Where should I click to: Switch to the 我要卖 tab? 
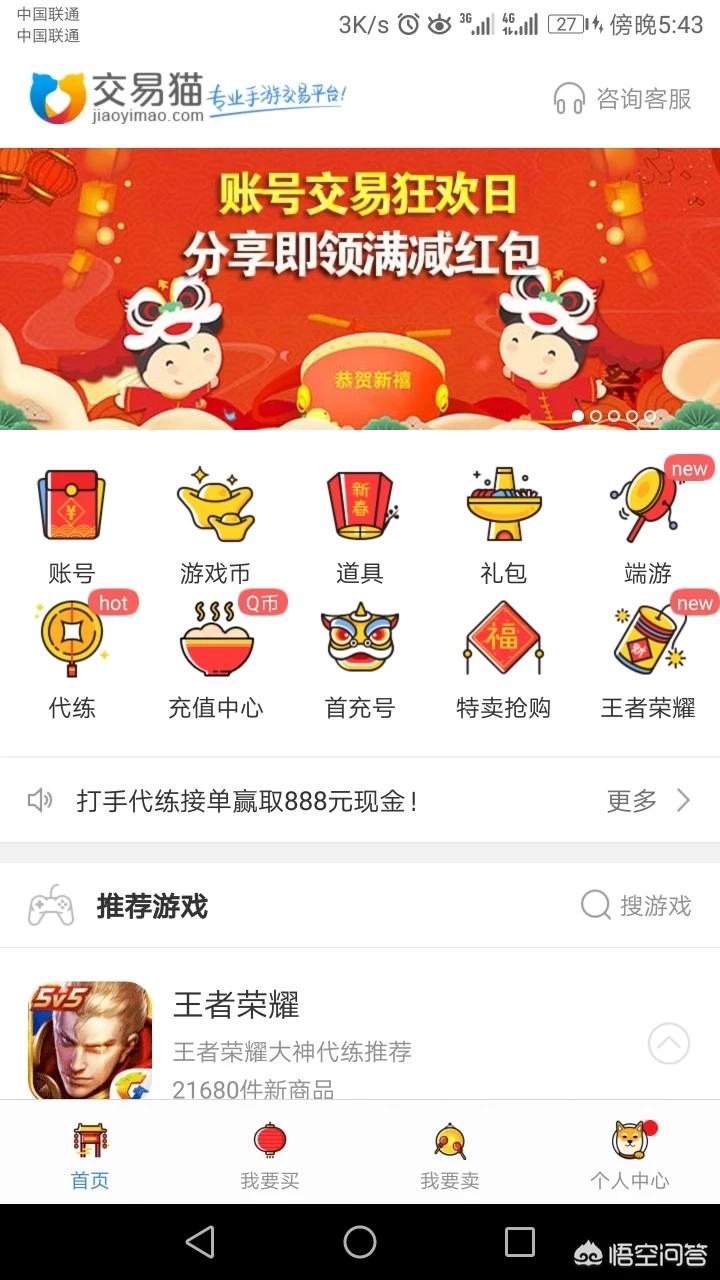pyautogui.click(x=450, y=1156)
